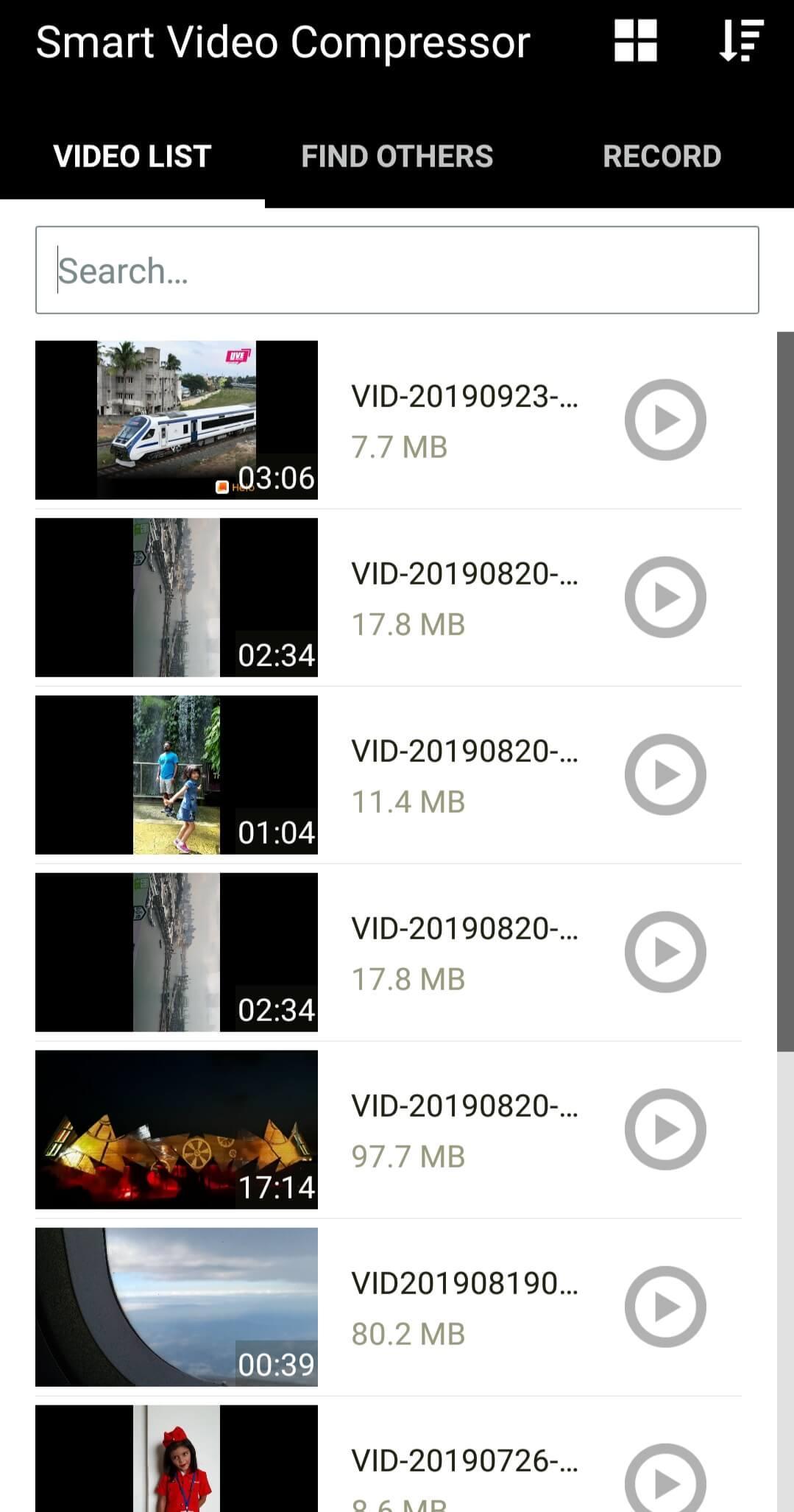
Task: Open the 17:14 night video thumbnail
Action: [177, 1129]
